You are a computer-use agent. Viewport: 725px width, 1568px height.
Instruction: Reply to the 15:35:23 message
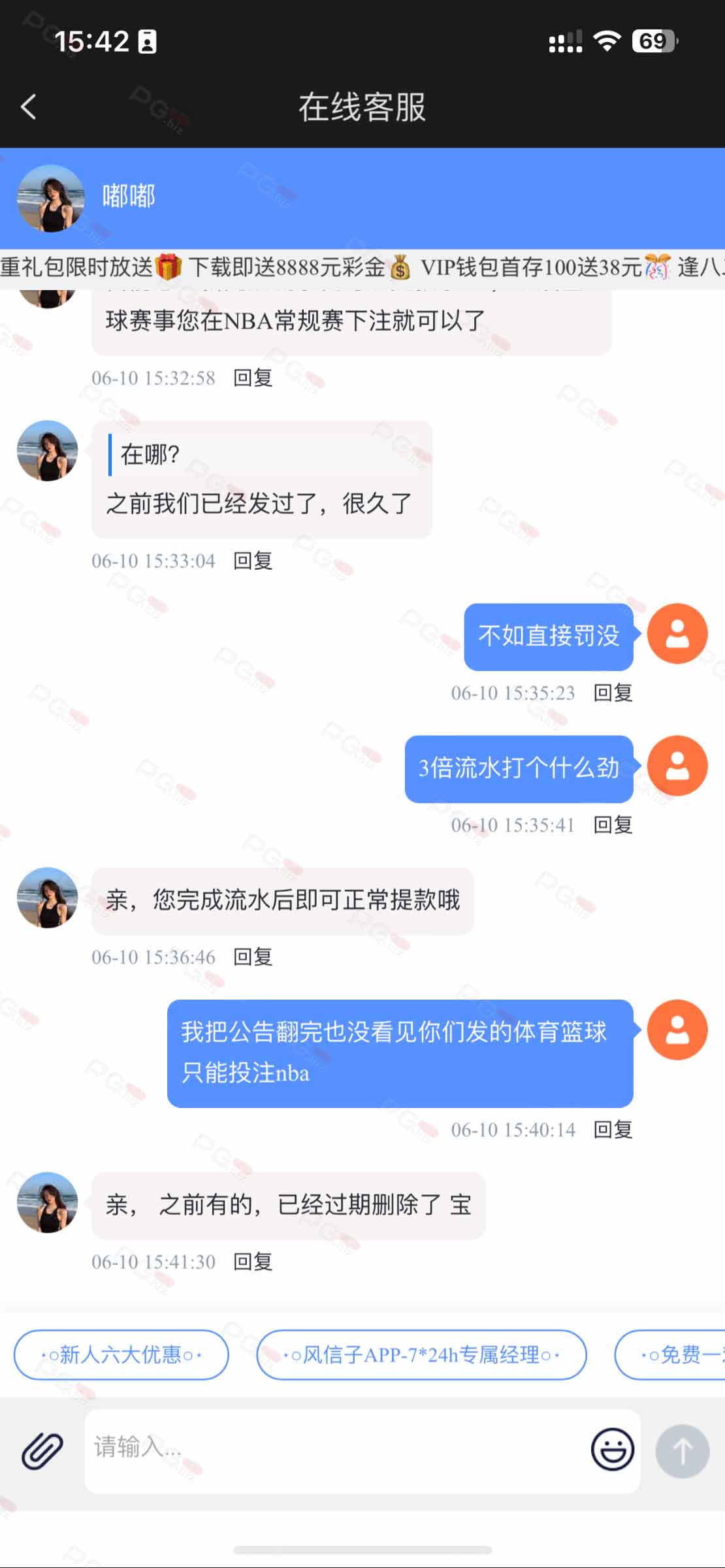click(613, 693)
